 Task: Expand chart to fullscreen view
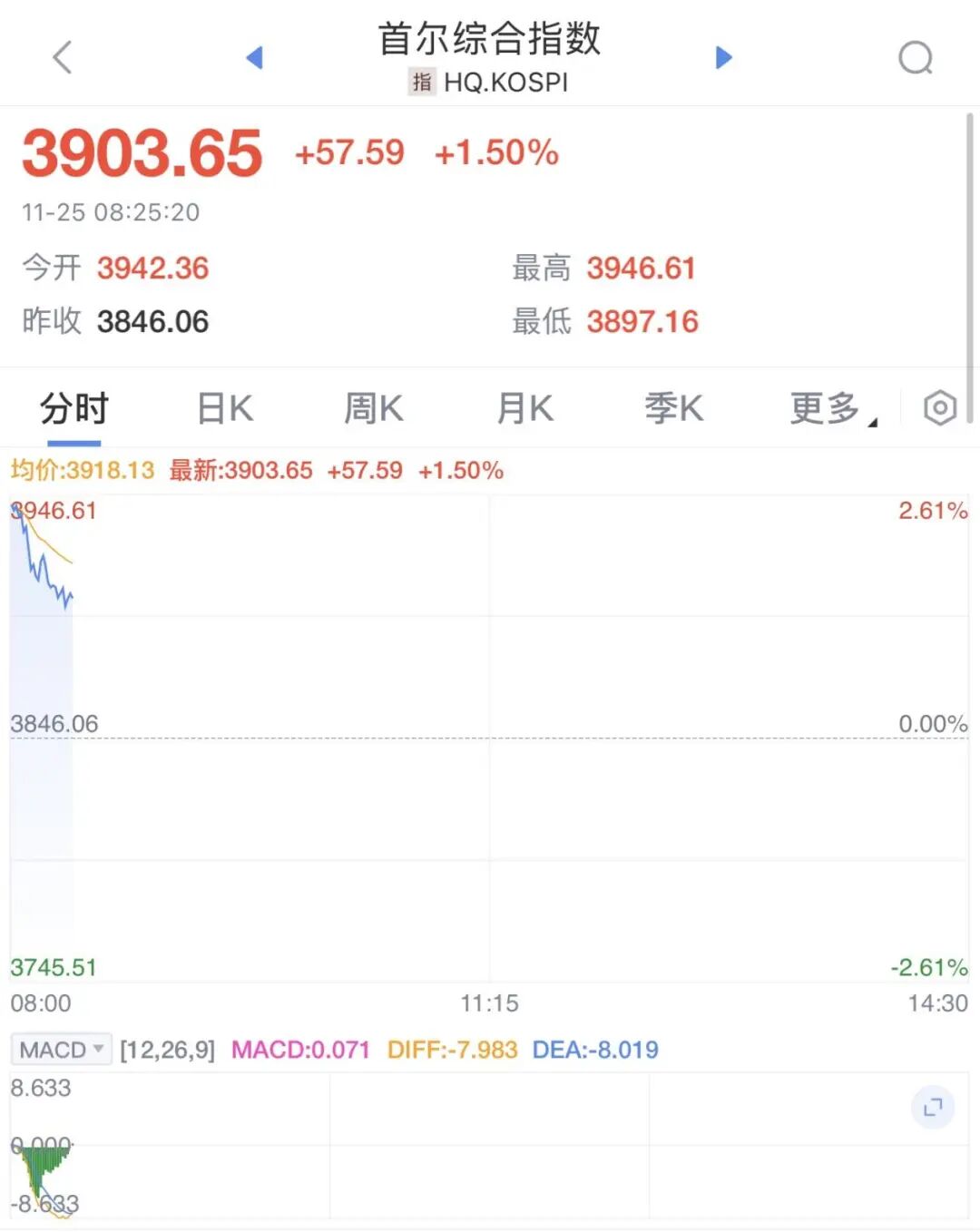tap(933, 1107)
